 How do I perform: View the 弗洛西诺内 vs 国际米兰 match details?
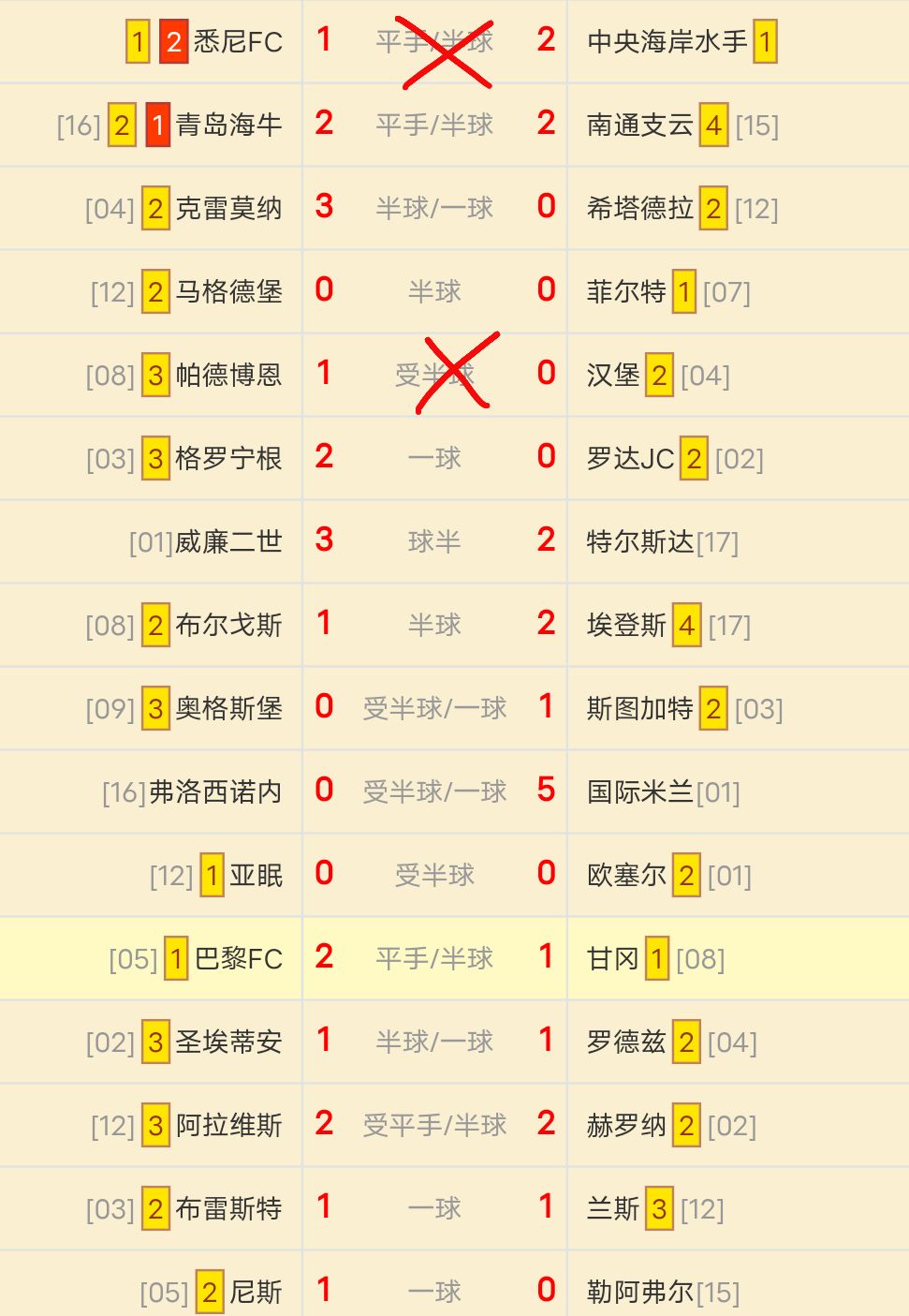tap(434, 791)
